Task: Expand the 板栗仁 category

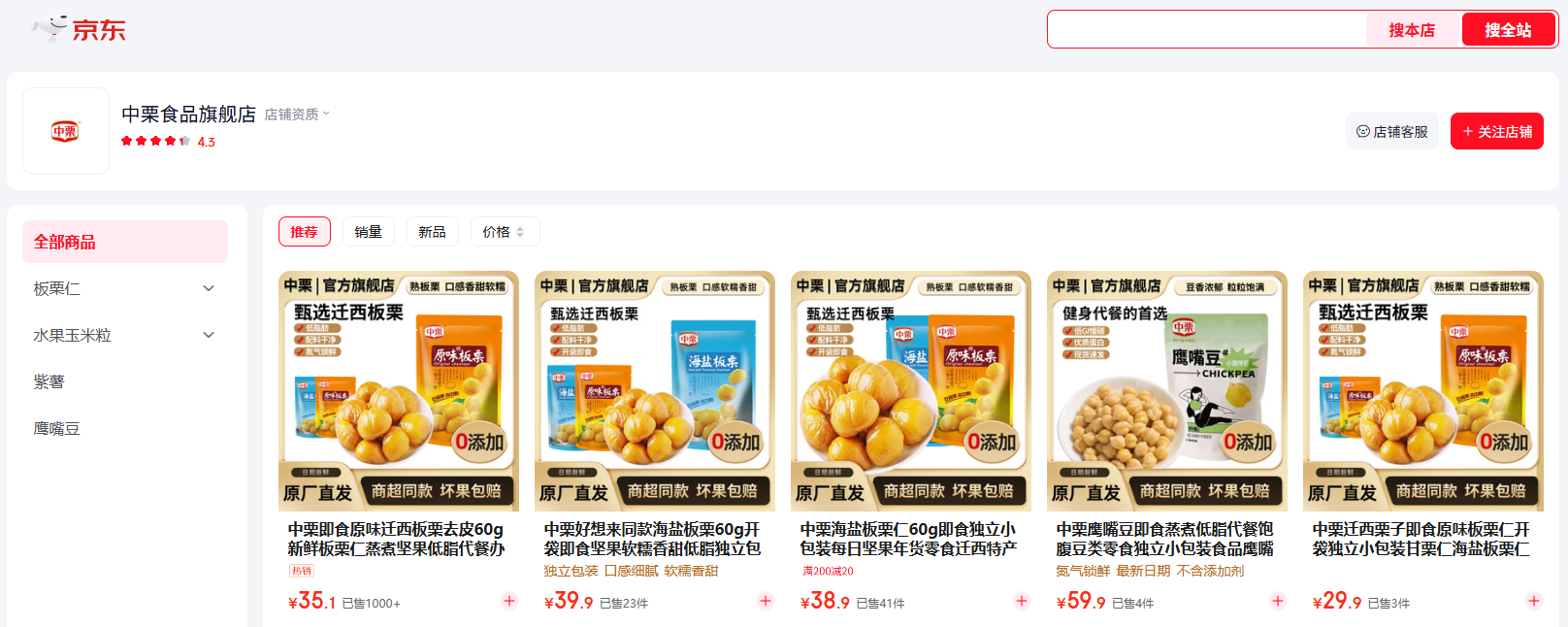Action: point(209,288)
